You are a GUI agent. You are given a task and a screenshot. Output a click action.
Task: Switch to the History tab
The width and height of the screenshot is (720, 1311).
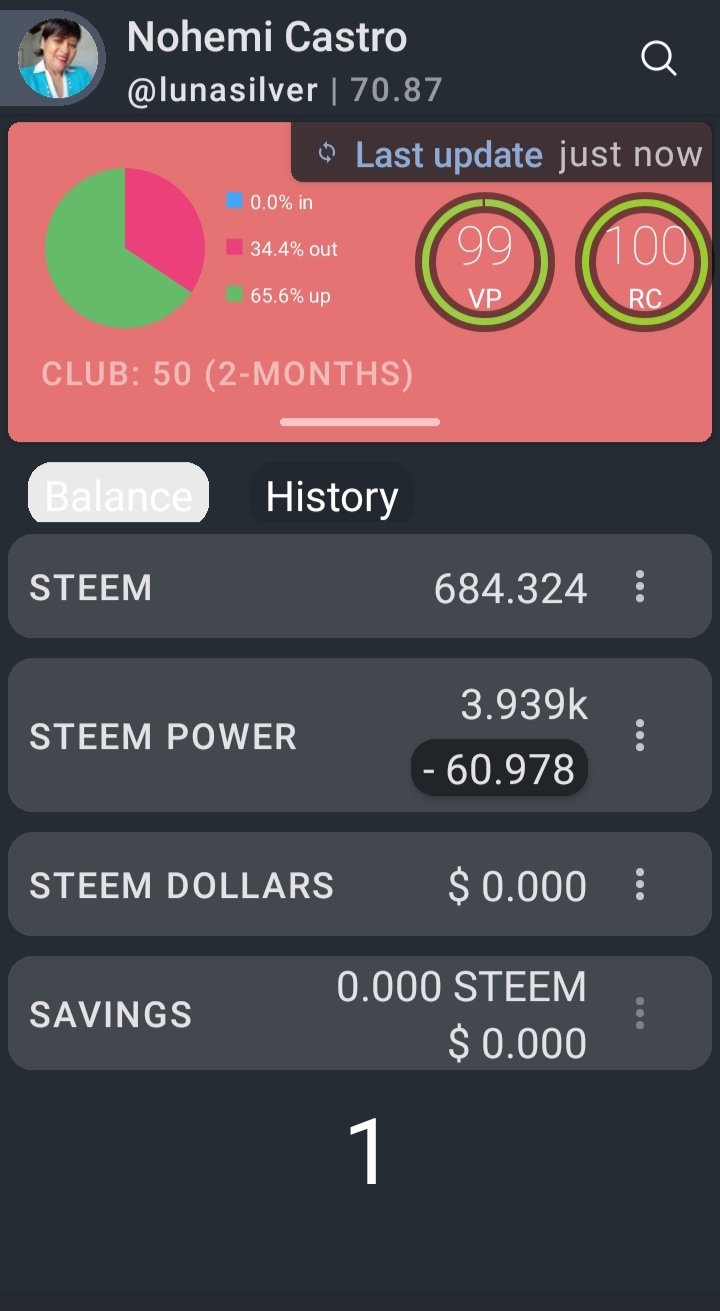(x=331, y=494)
